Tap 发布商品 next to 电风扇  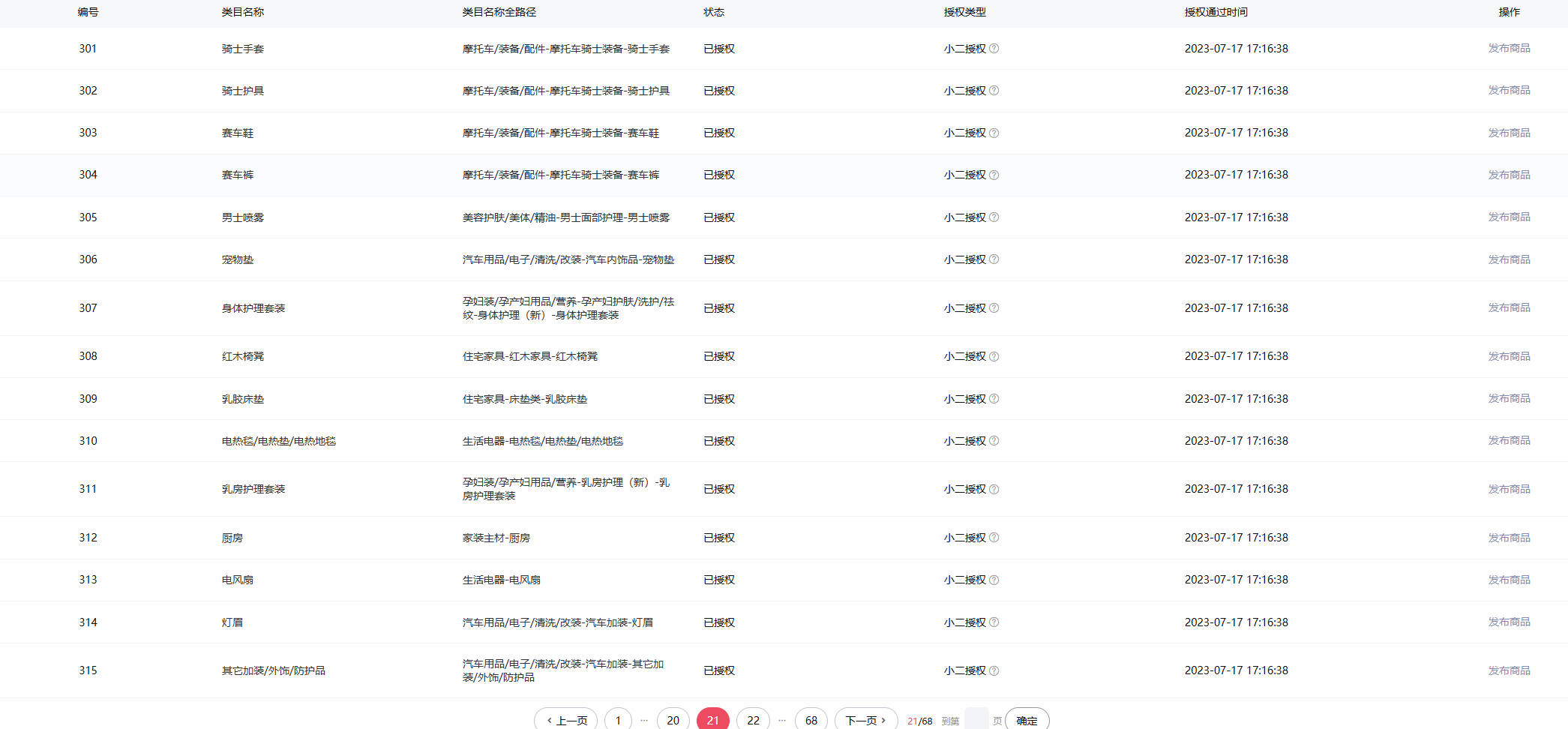1509,580
